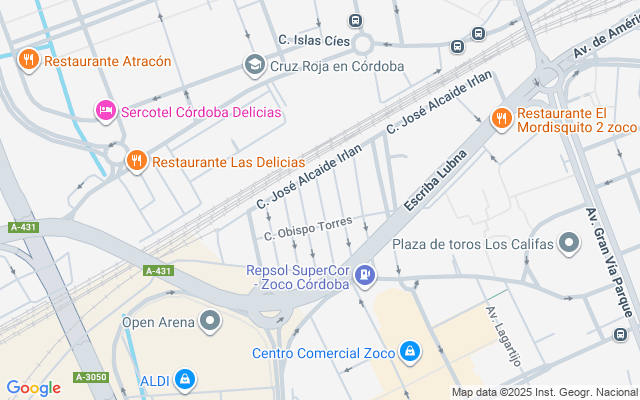Screen dimensions: 640x400
Task: Tap the Repsol SuperCor gas station pin
Action: [x=365, y=276]
